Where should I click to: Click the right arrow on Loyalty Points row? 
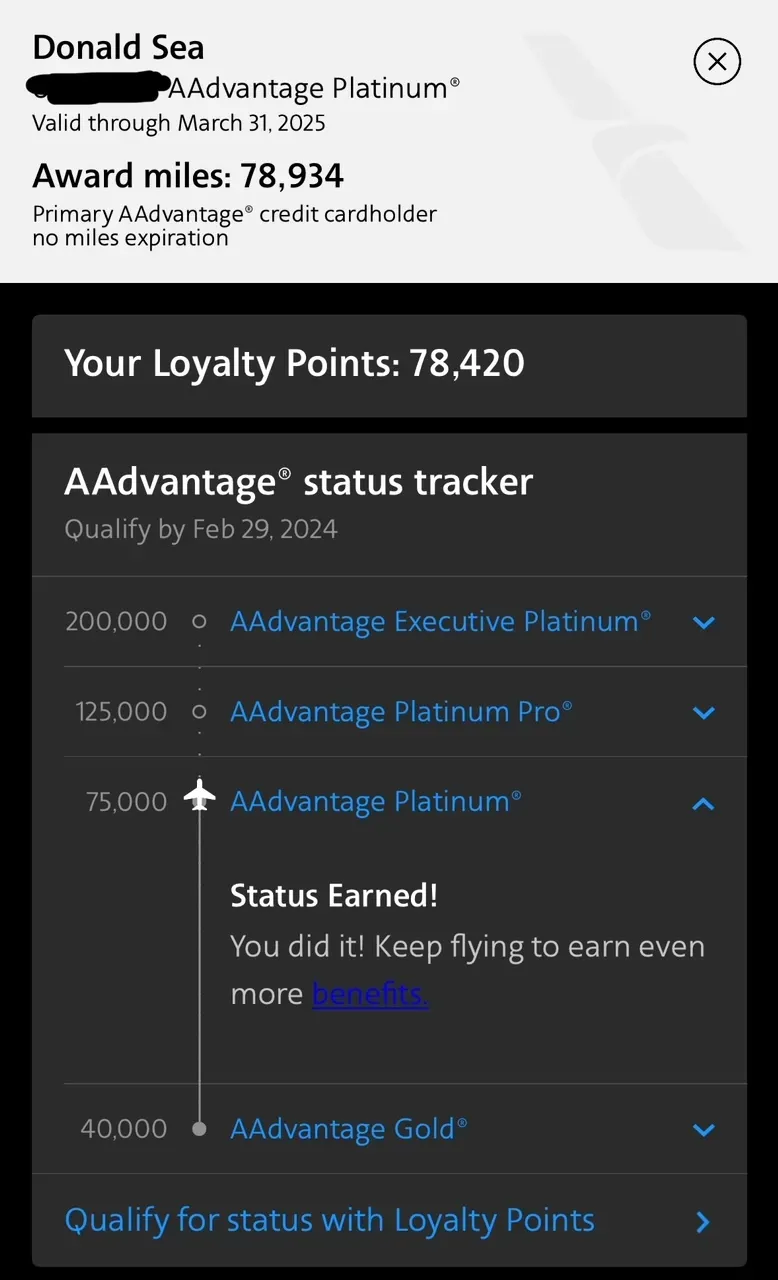point(702,1220)
